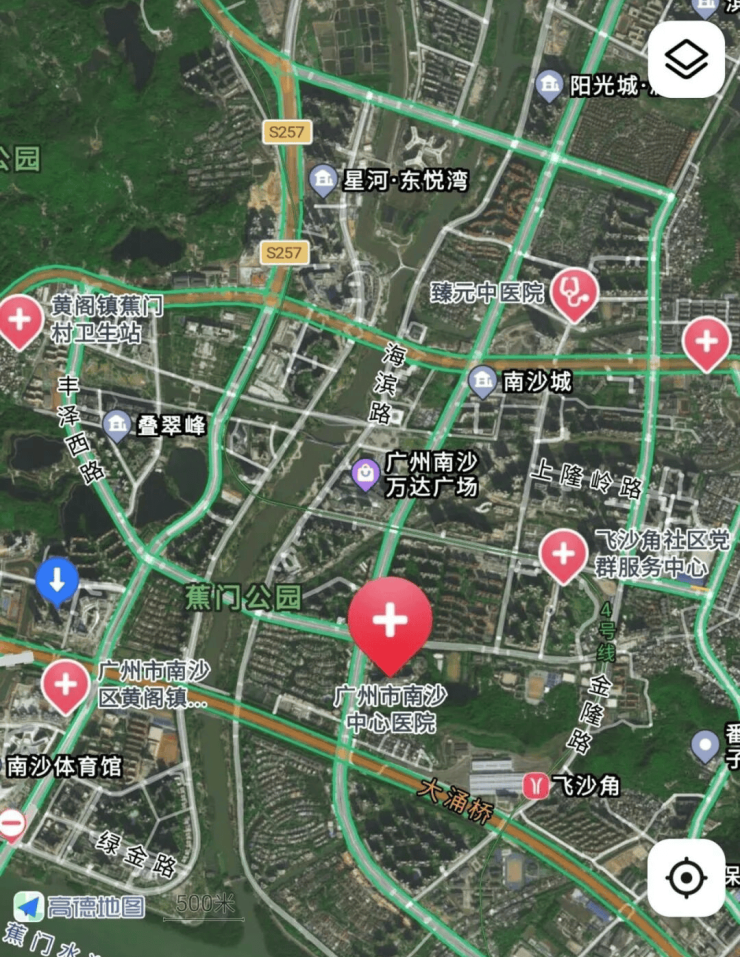Select the 黄阁镇蕉门村卫生站 medical marker
Screen dimensions: 740x957
[x=20, y=321]
